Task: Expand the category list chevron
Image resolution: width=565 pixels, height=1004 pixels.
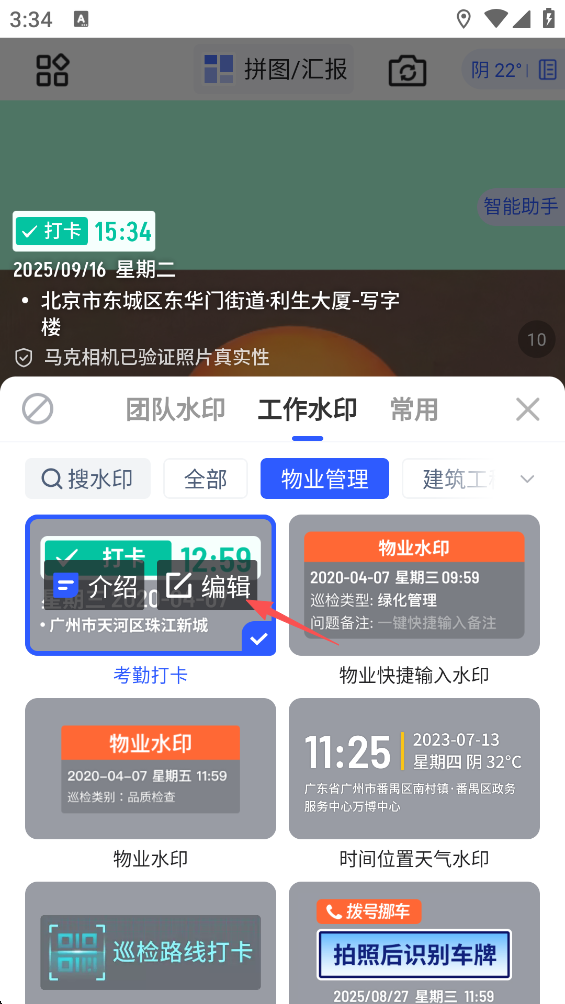Action: pos(527,479)
